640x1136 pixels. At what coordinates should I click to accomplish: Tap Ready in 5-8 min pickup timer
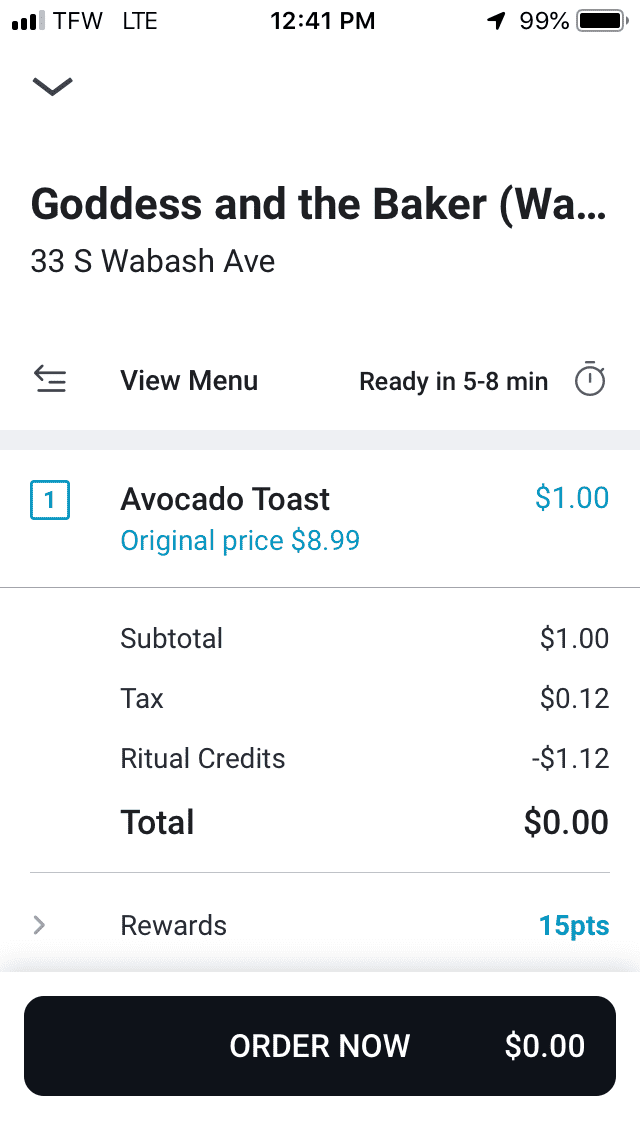pyautogui.click(x=482, y=380)
